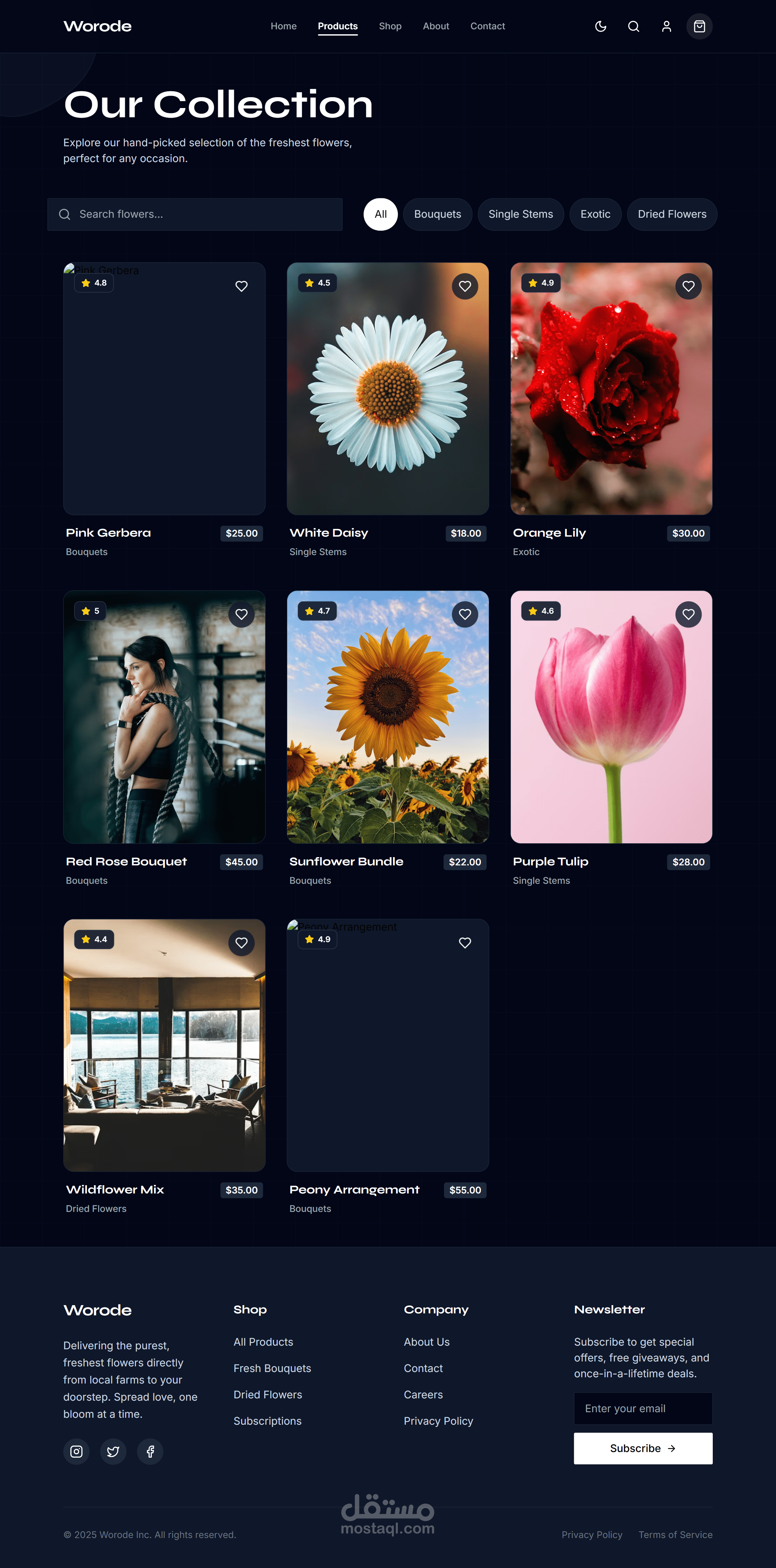Go to the Home nav link
Viewport: 776px width, 1568px height.
284,26
